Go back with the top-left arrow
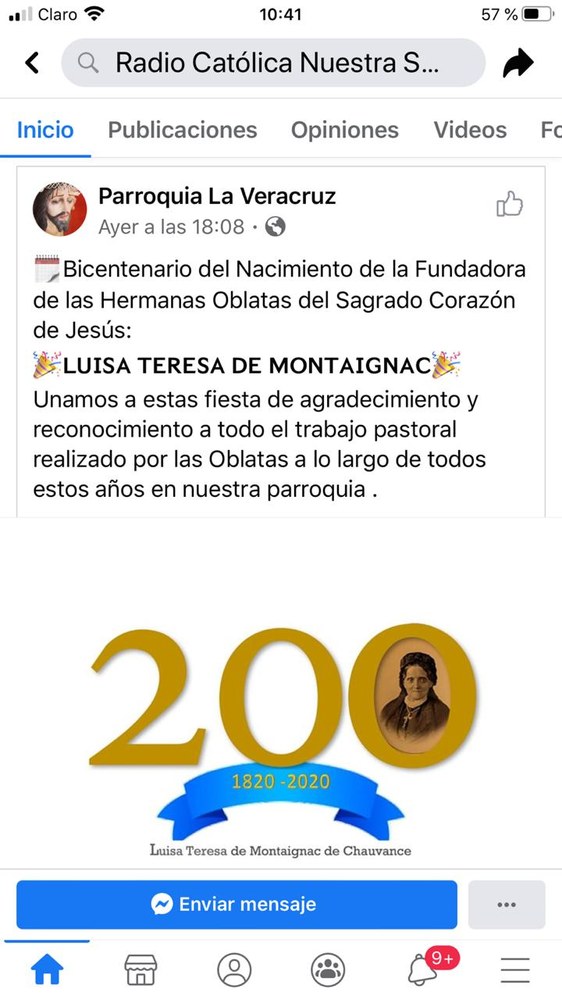The image size is (562, 1000). tap(32, 62)
